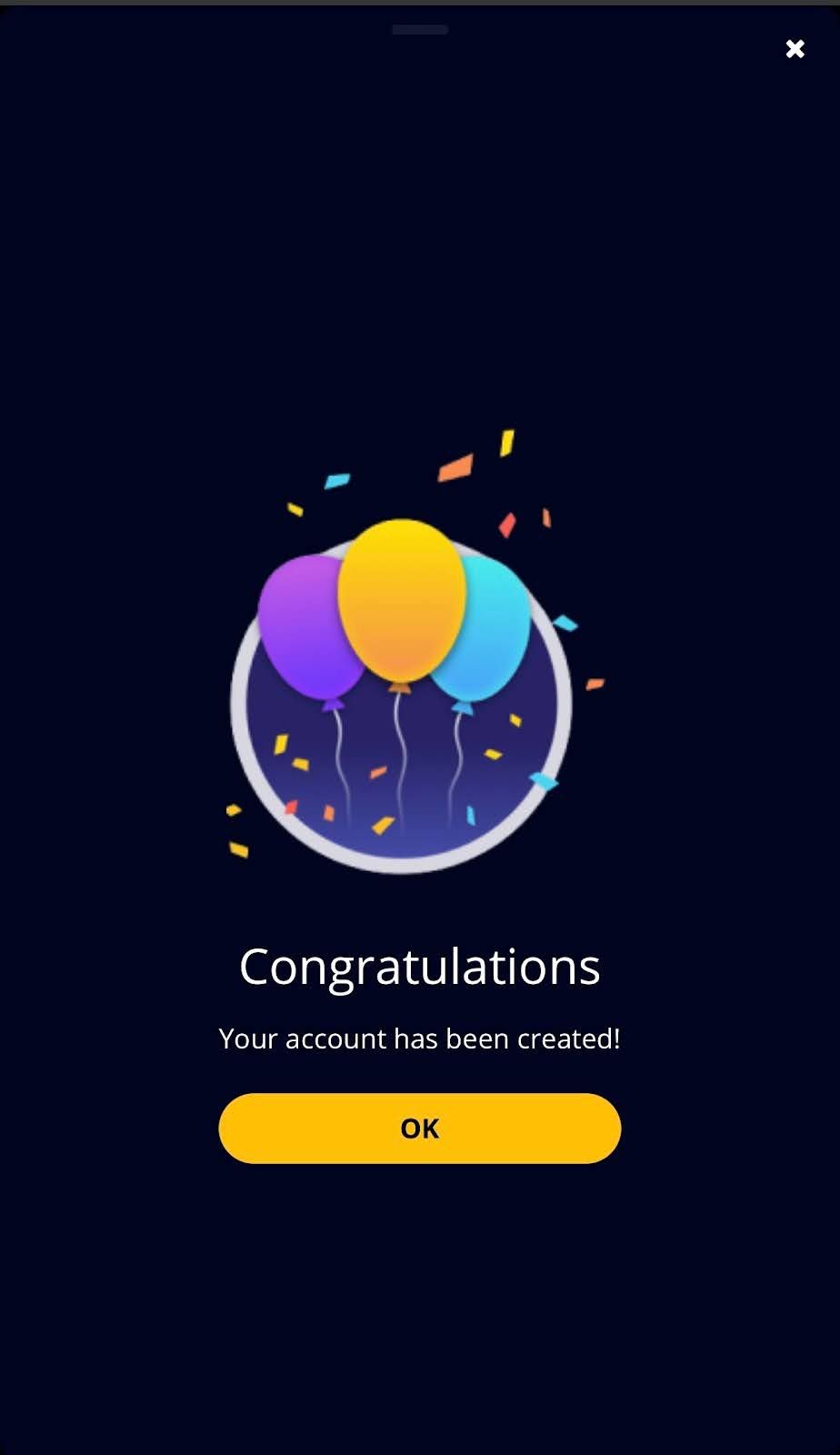Acknowledge the congratulations popup
This screenshot has width=840, height=1455.
(x=419, y=1128)
